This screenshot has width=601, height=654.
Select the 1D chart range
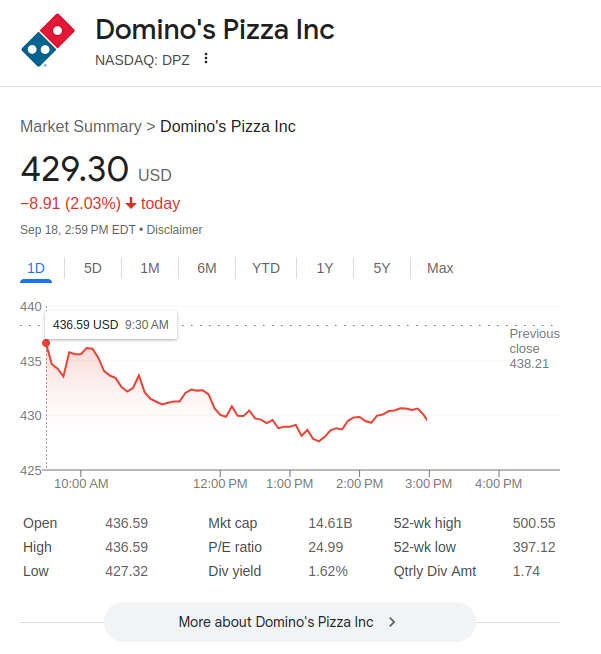36,268
